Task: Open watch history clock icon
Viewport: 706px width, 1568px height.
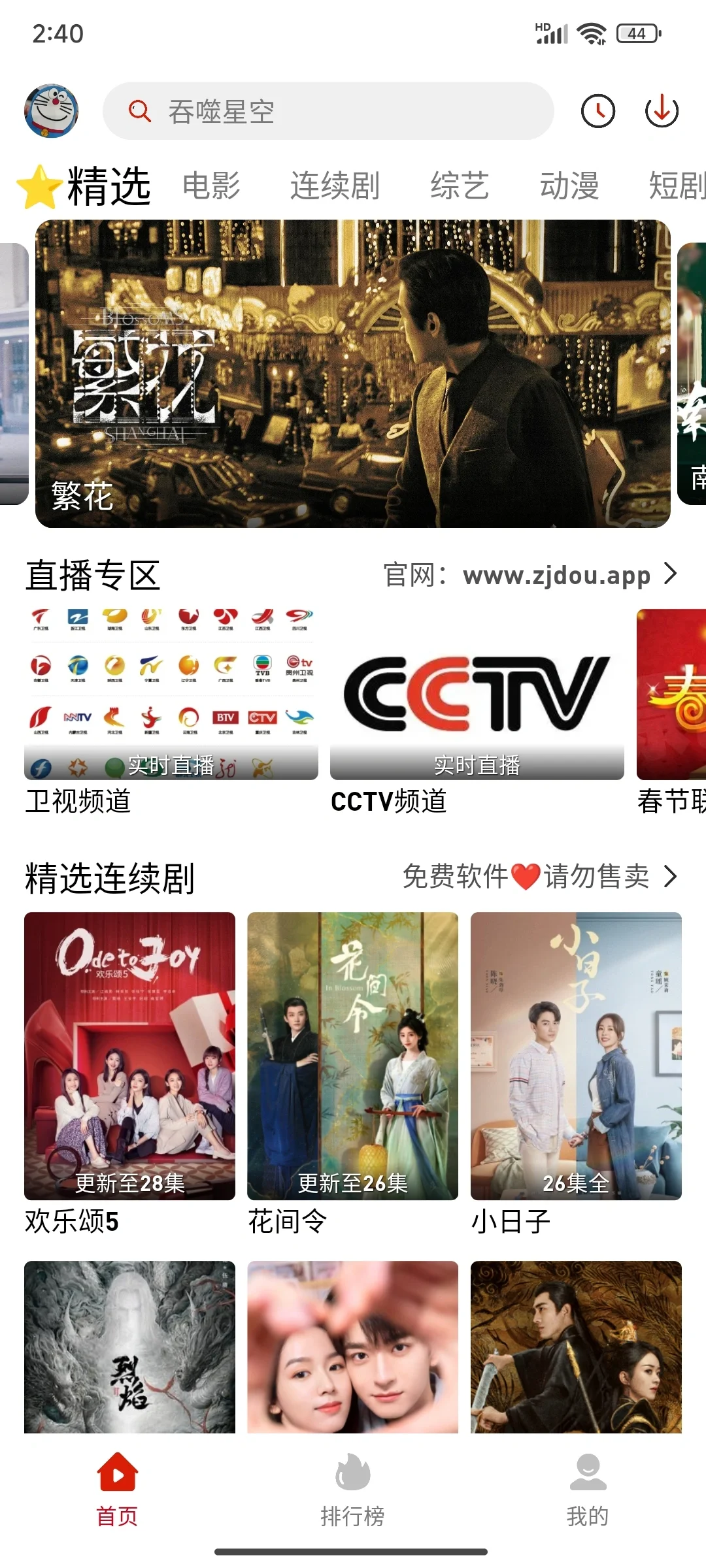Action: click(597, 111)
